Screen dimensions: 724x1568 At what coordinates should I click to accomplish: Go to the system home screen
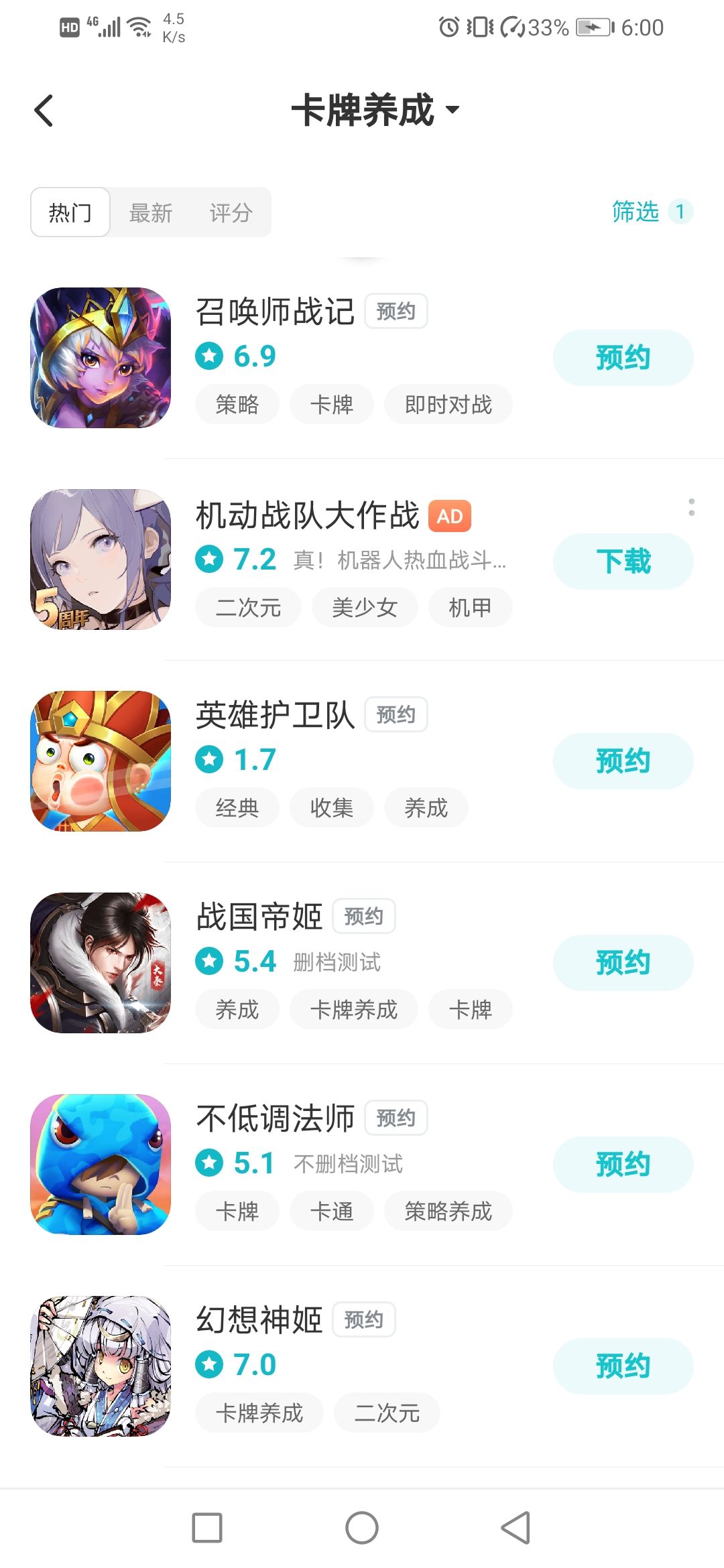(x=362, y=1528)
